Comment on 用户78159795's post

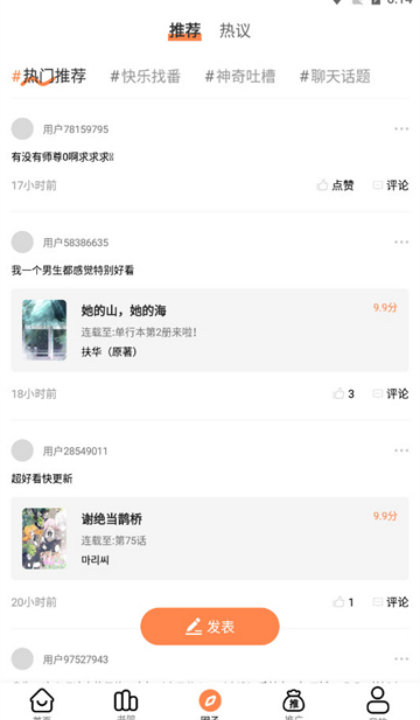[x=391, y=185]
